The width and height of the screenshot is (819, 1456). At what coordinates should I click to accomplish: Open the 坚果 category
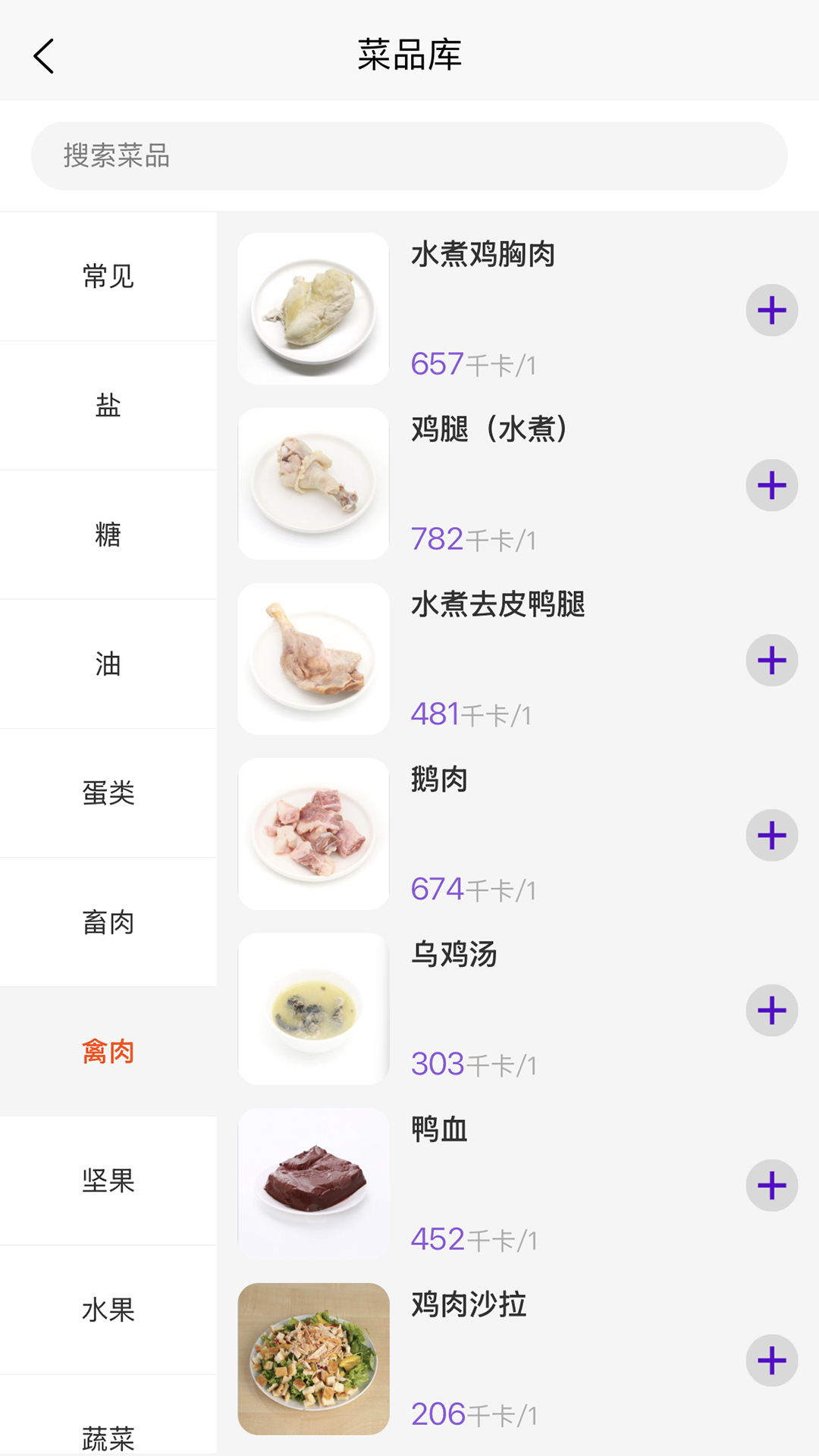click(x=108, y=1181)
